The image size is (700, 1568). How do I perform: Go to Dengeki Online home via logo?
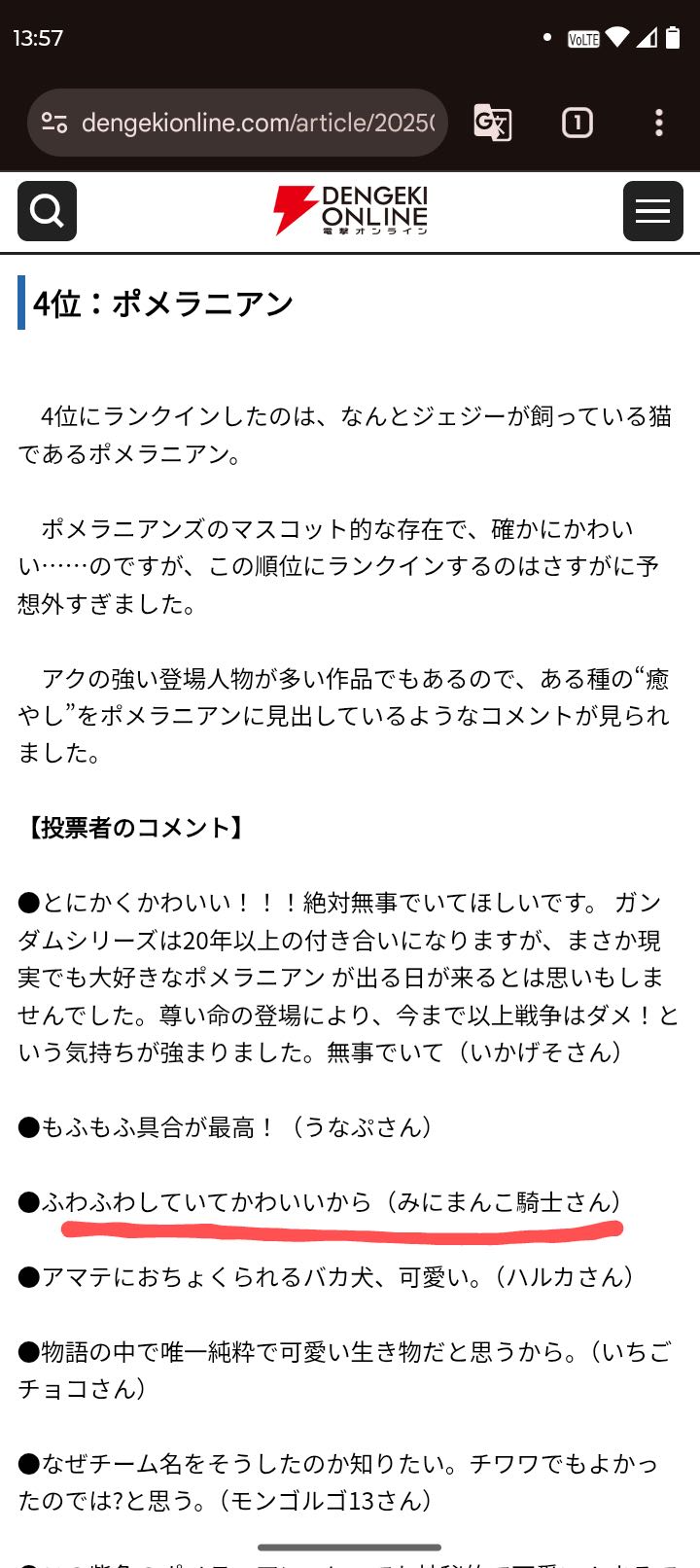[350, 211]
